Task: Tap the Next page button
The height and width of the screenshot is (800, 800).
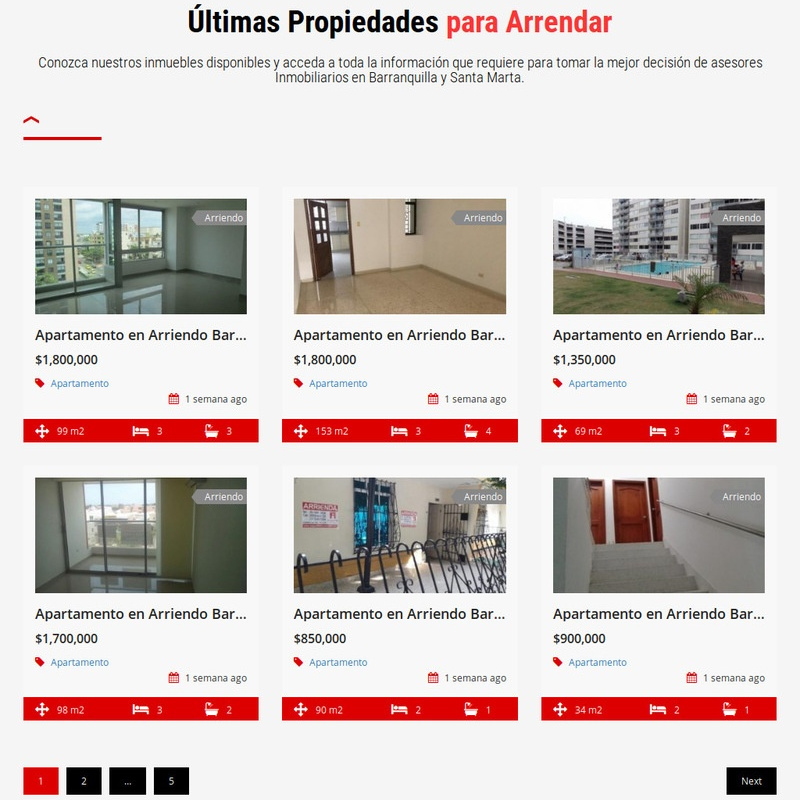Action: 751,781
